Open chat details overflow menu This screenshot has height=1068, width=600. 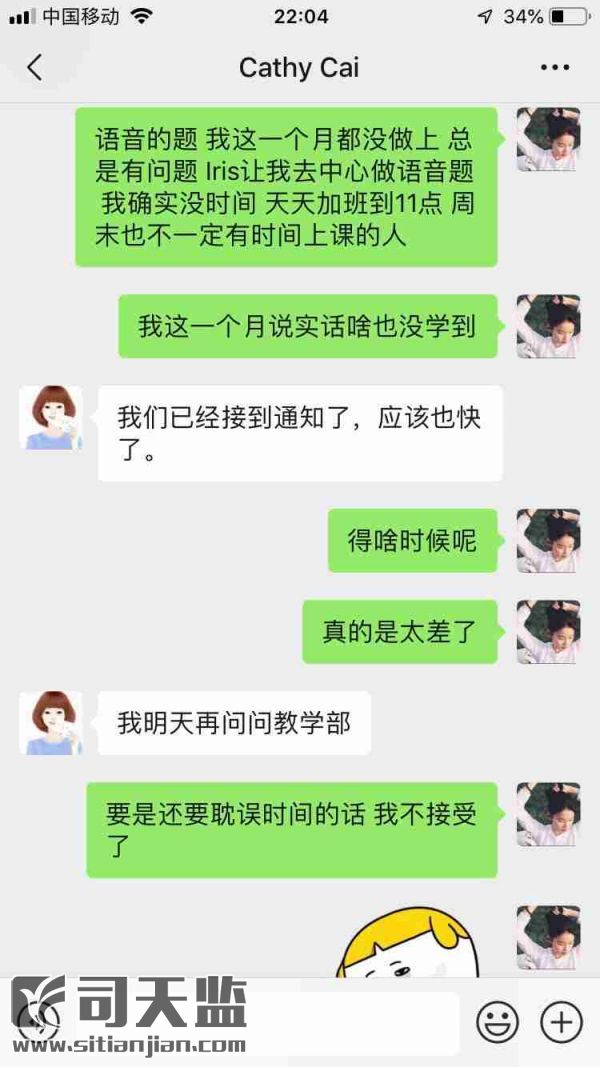point(554,68)
